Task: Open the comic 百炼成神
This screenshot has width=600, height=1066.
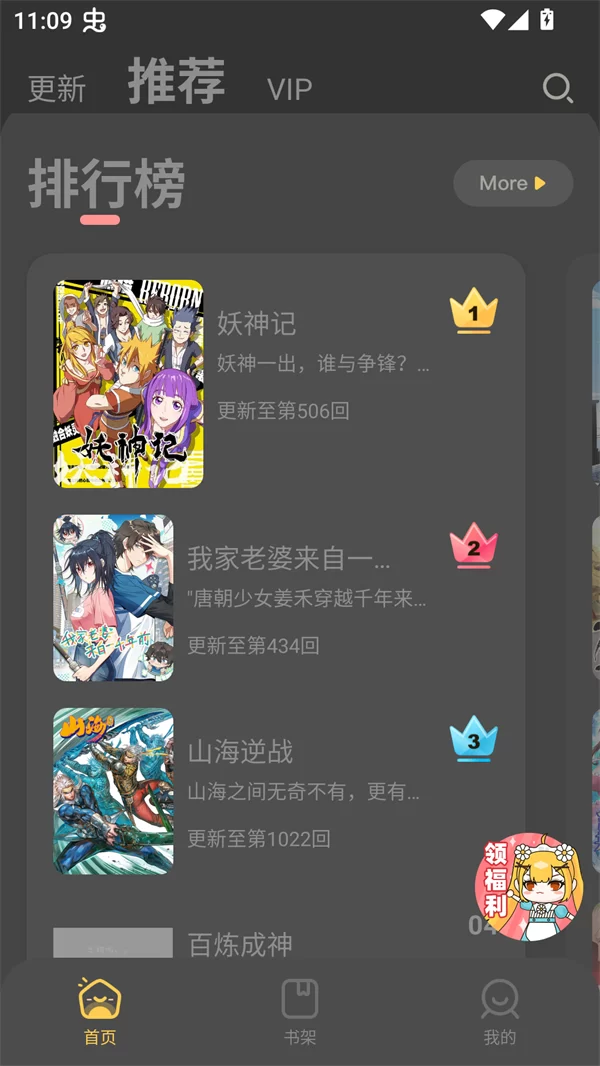Action: pyautogui.click(x=240, y=943)
